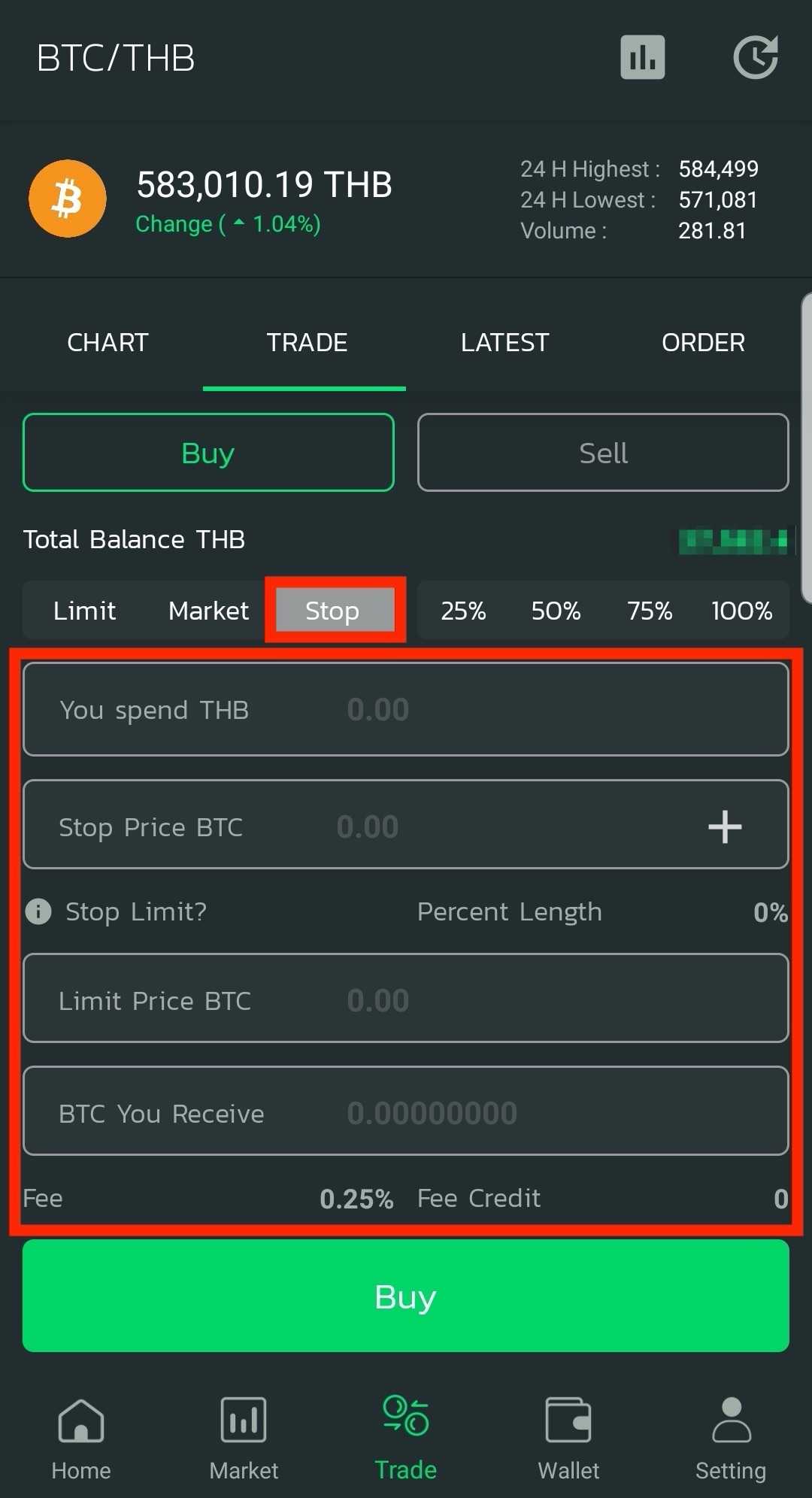Open the chart statistics icon in top bar
This screenshot has height=1498, width=812.
point(643,56)
